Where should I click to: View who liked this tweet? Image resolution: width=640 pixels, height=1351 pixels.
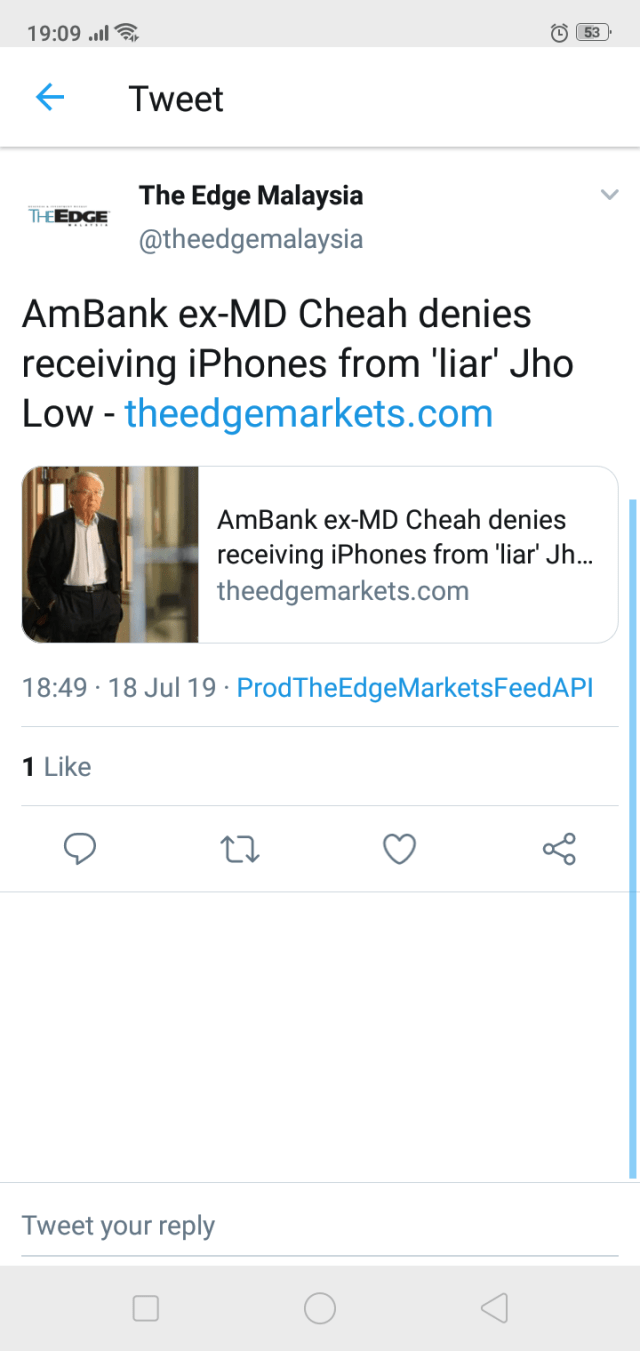(57, 767)
